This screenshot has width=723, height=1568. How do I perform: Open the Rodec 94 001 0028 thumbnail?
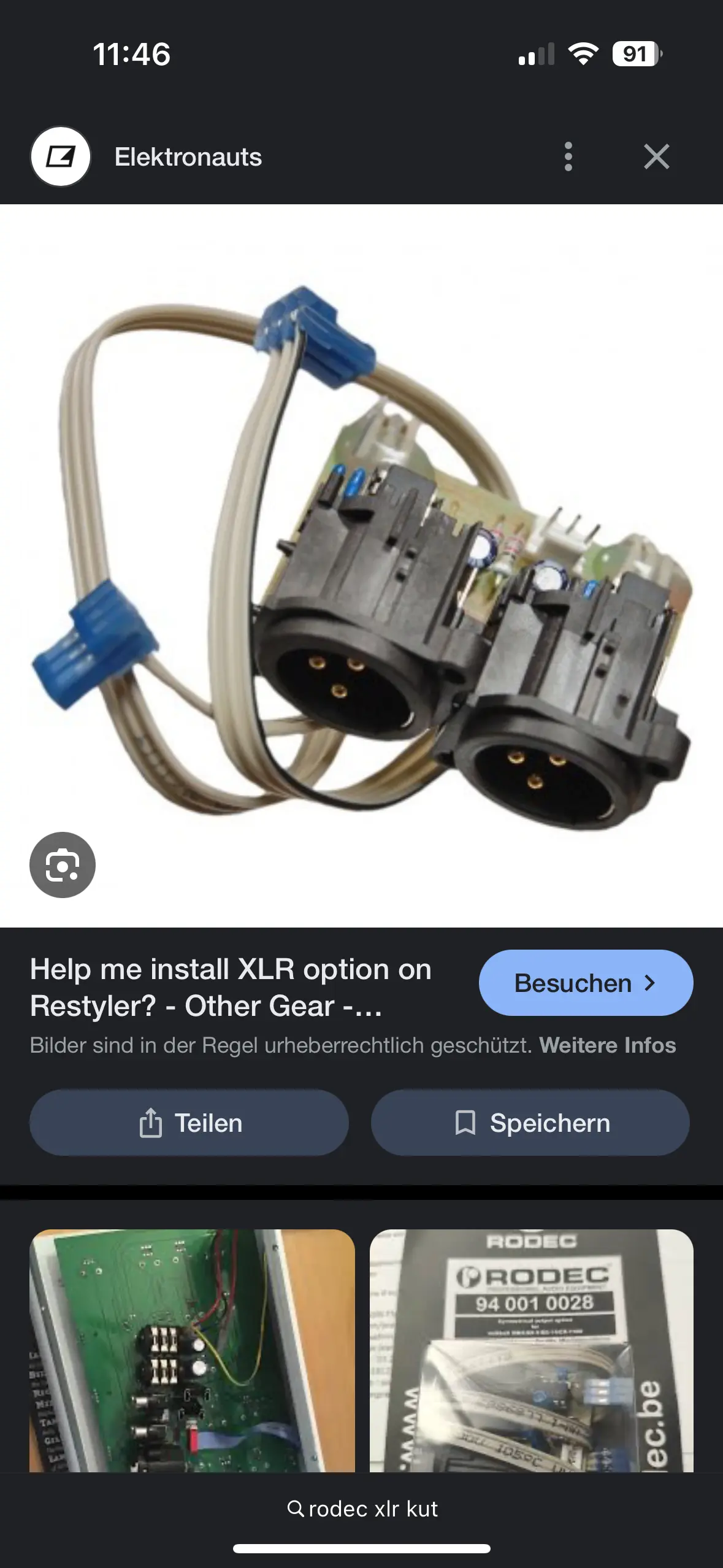531,1350
